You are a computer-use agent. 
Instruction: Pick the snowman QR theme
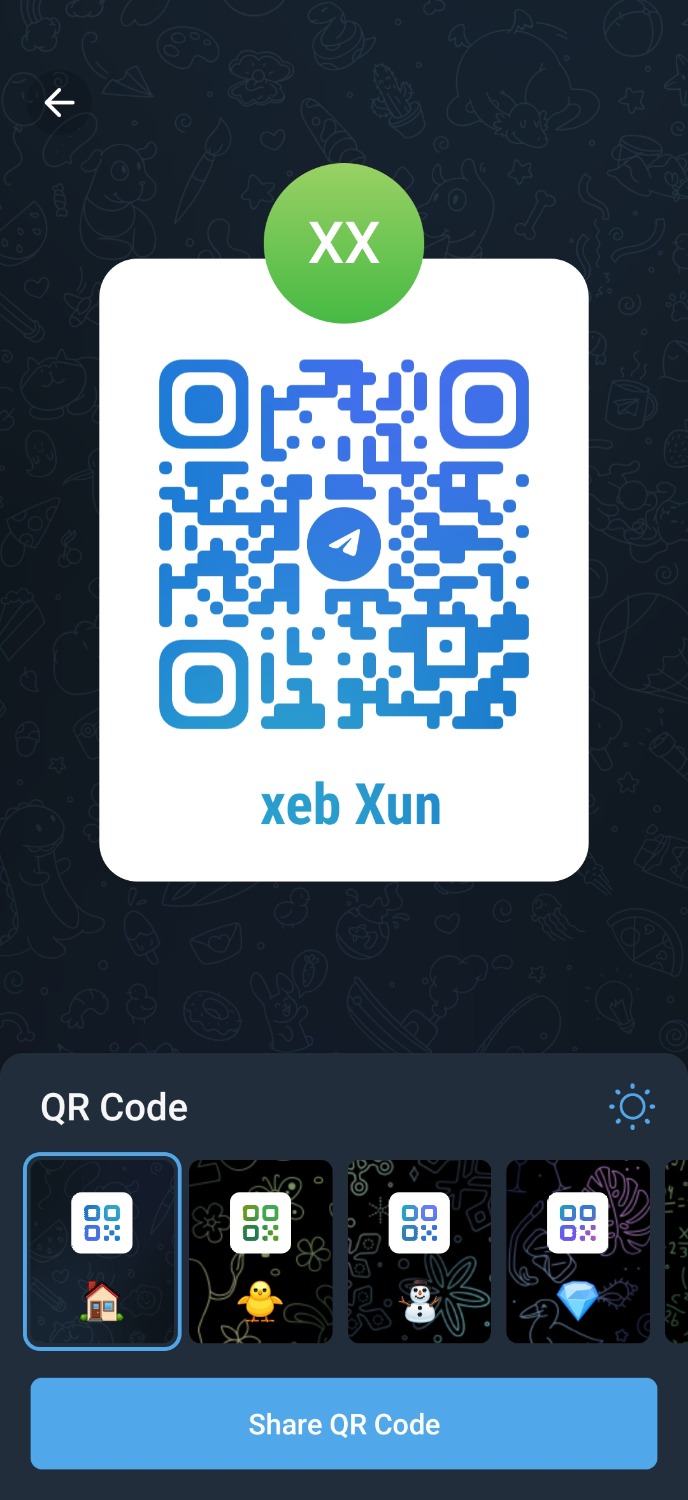tap(419, 1252)
